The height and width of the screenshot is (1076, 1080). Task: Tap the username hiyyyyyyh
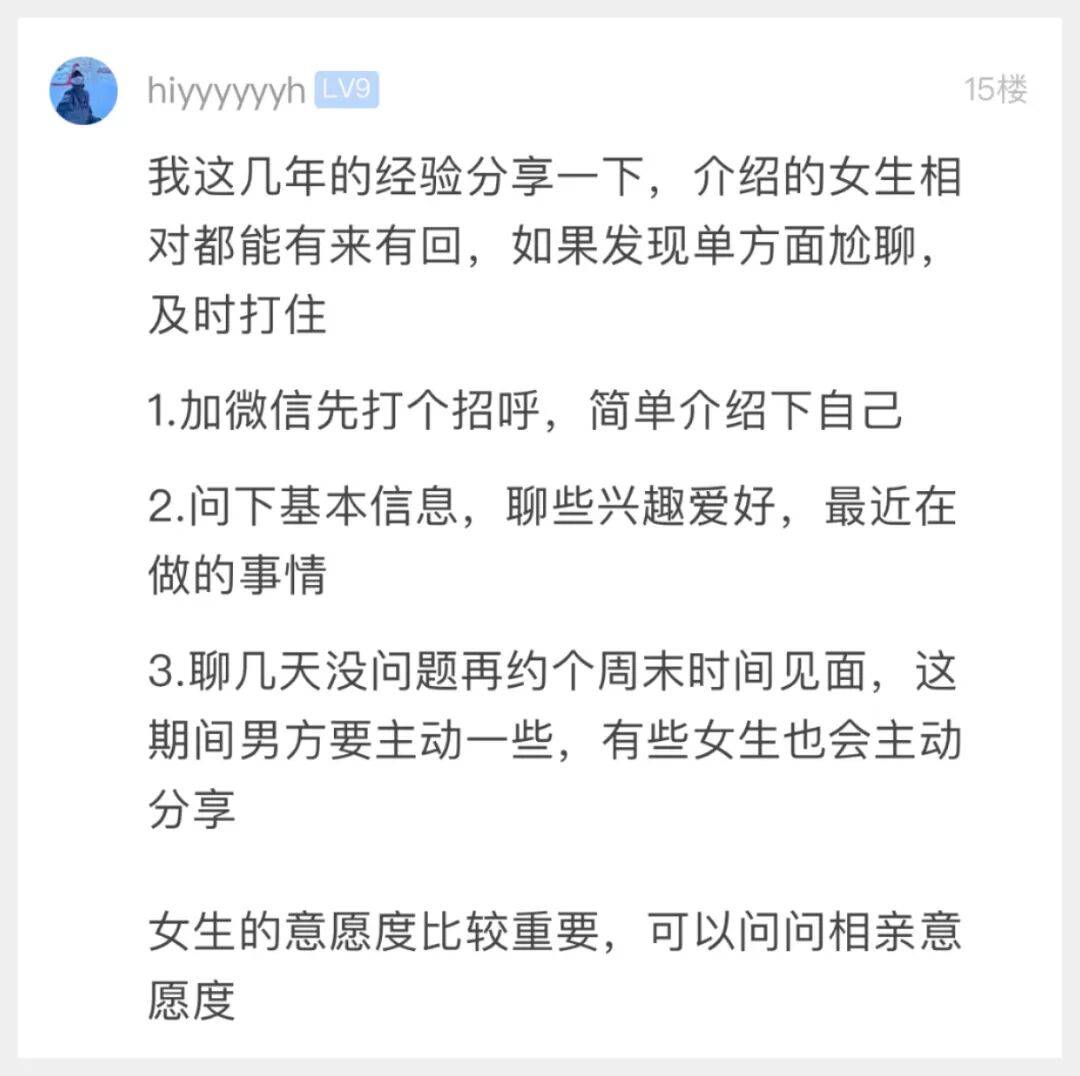(x=226, y=91)
